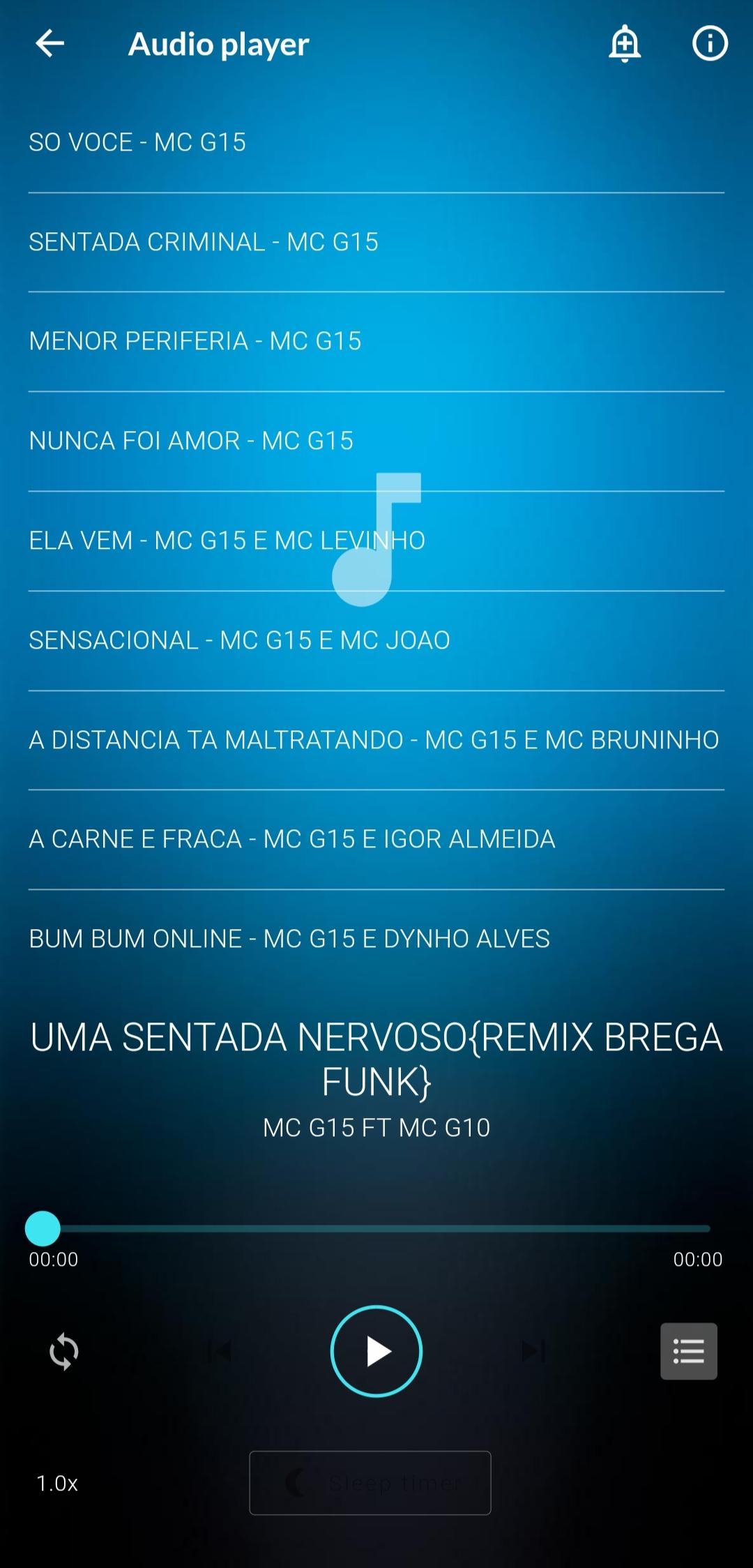Change the 1.0x playback speed
The image size is (753, 1568).
coord(57,1483)
